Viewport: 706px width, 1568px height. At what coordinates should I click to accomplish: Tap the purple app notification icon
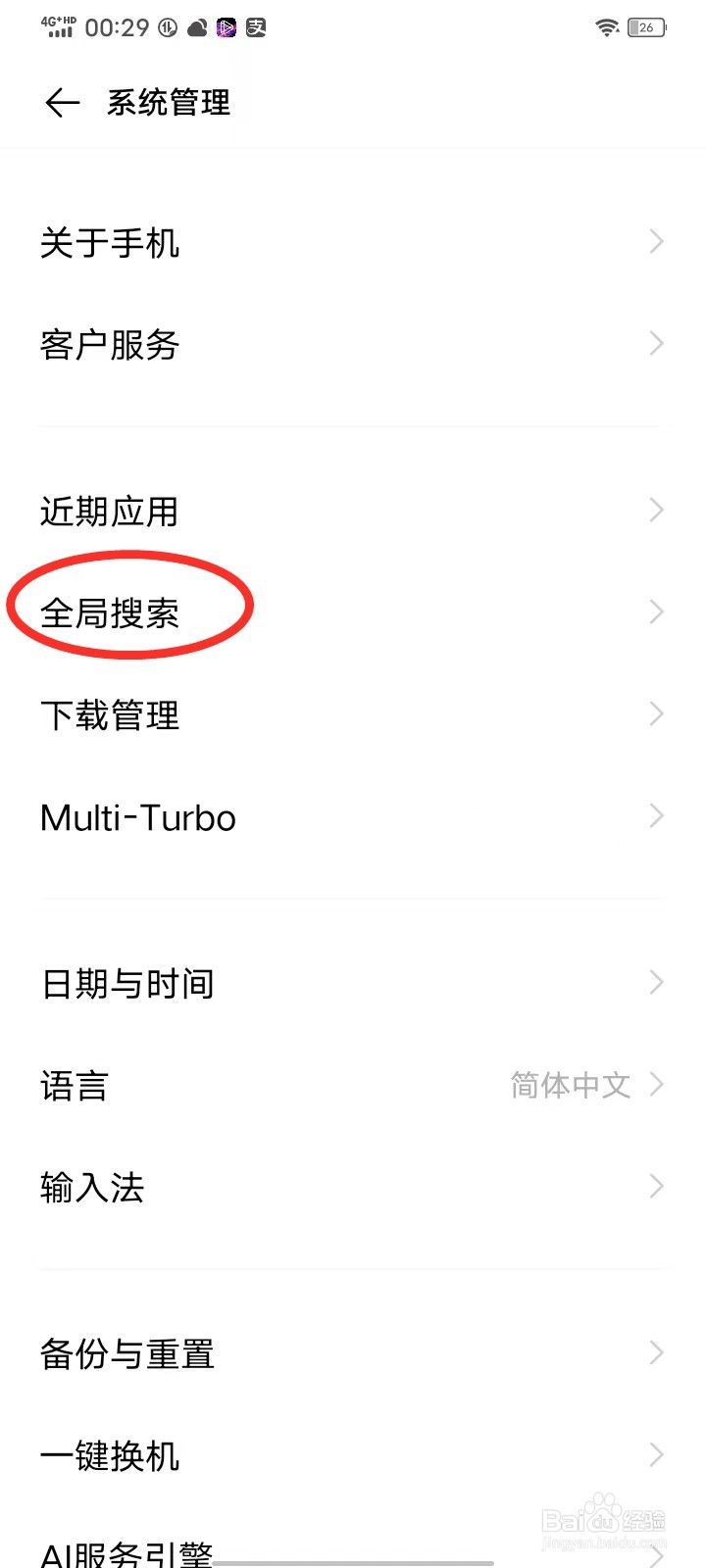227,27
